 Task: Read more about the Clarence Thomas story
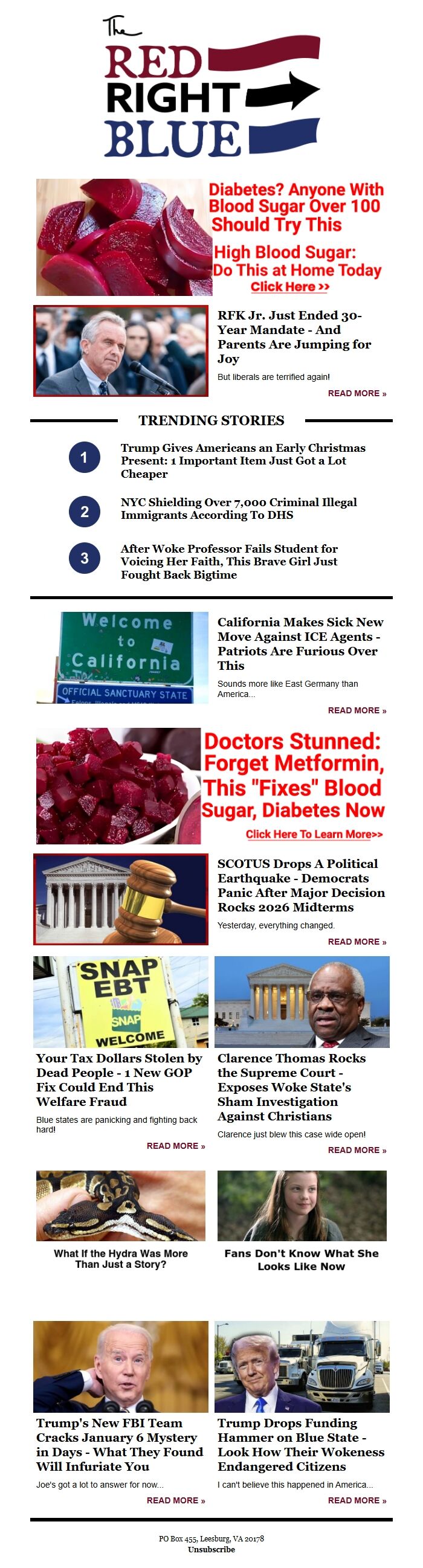point(357,1150)
